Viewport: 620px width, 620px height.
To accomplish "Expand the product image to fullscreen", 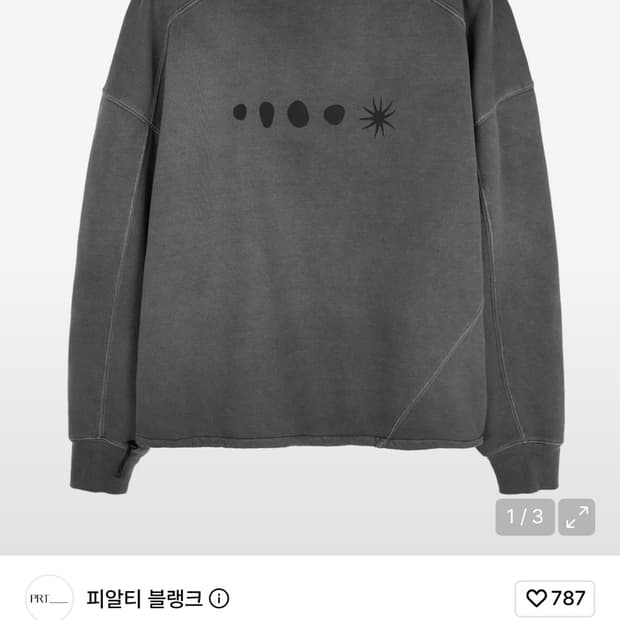I will coord(577,517).
